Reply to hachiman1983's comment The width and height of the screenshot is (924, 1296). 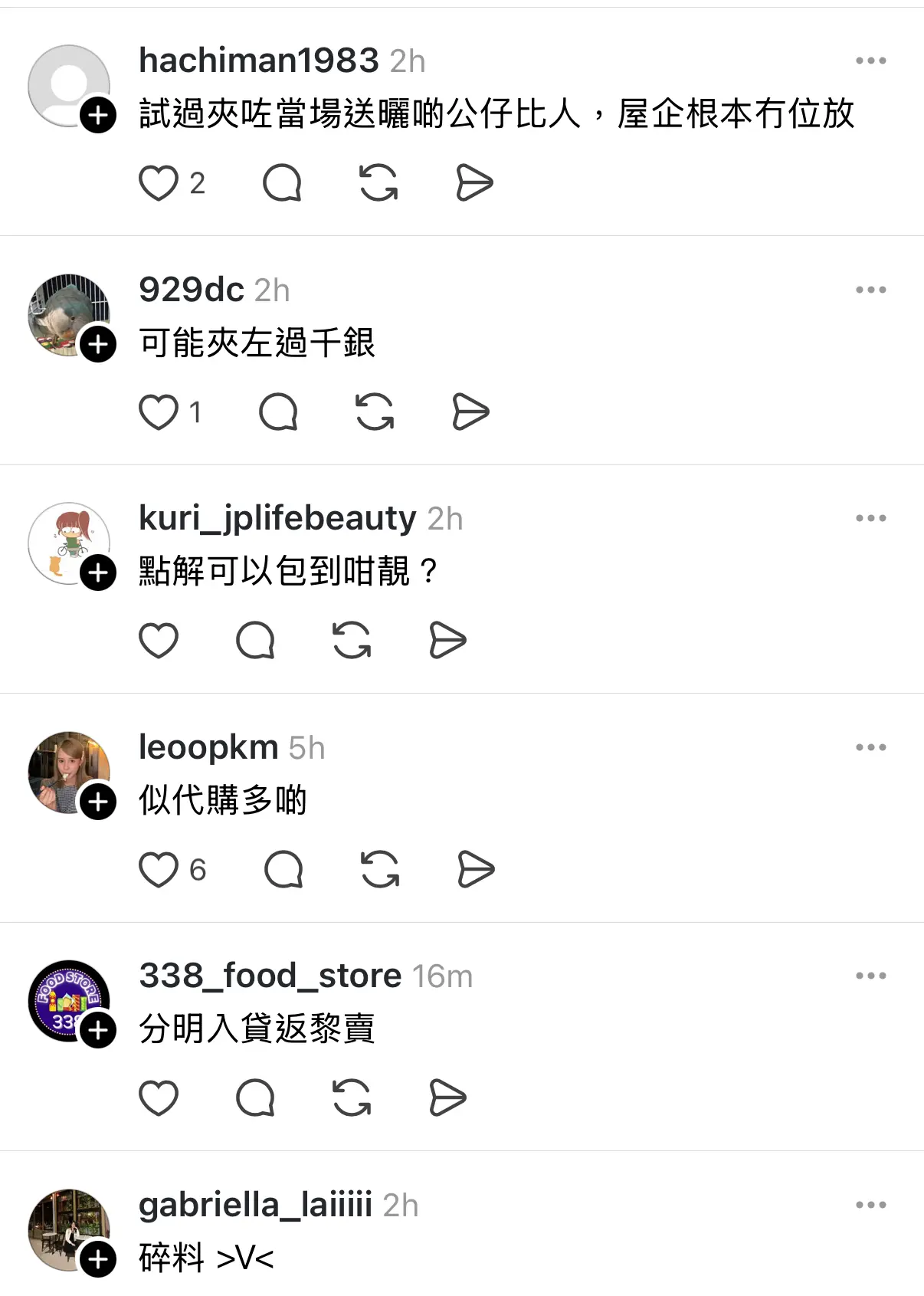tap(282, 183)
